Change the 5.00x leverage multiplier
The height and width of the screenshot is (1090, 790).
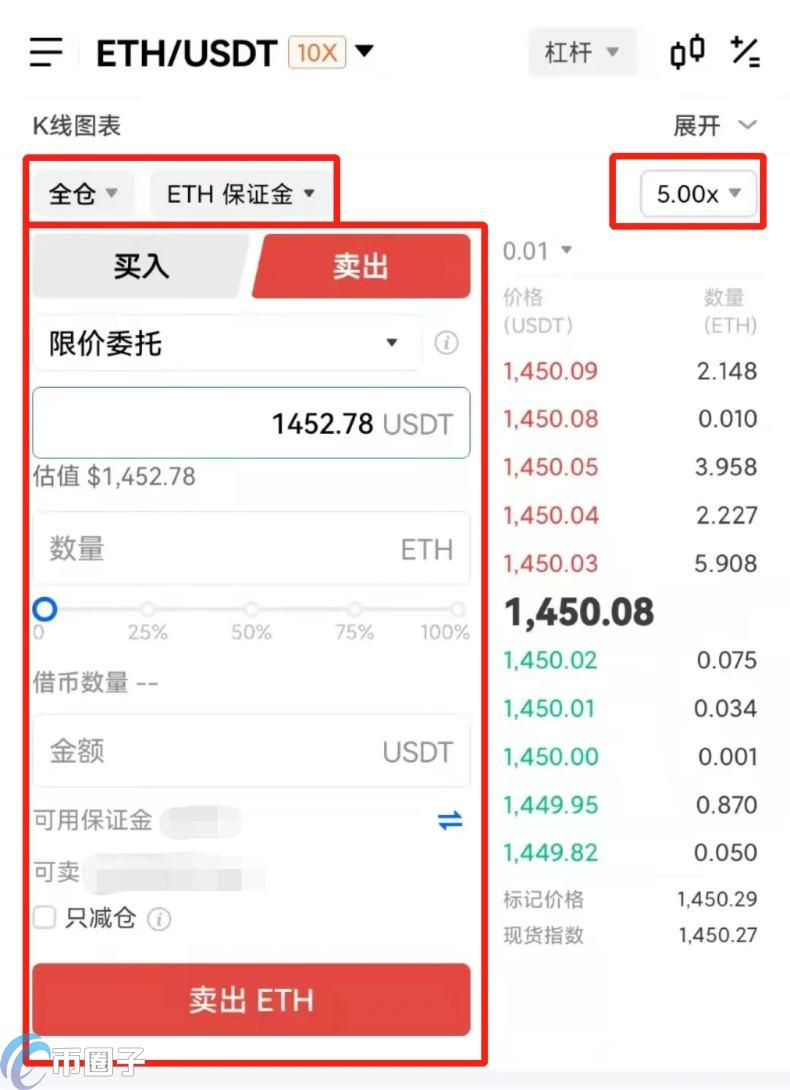(698, 194)
